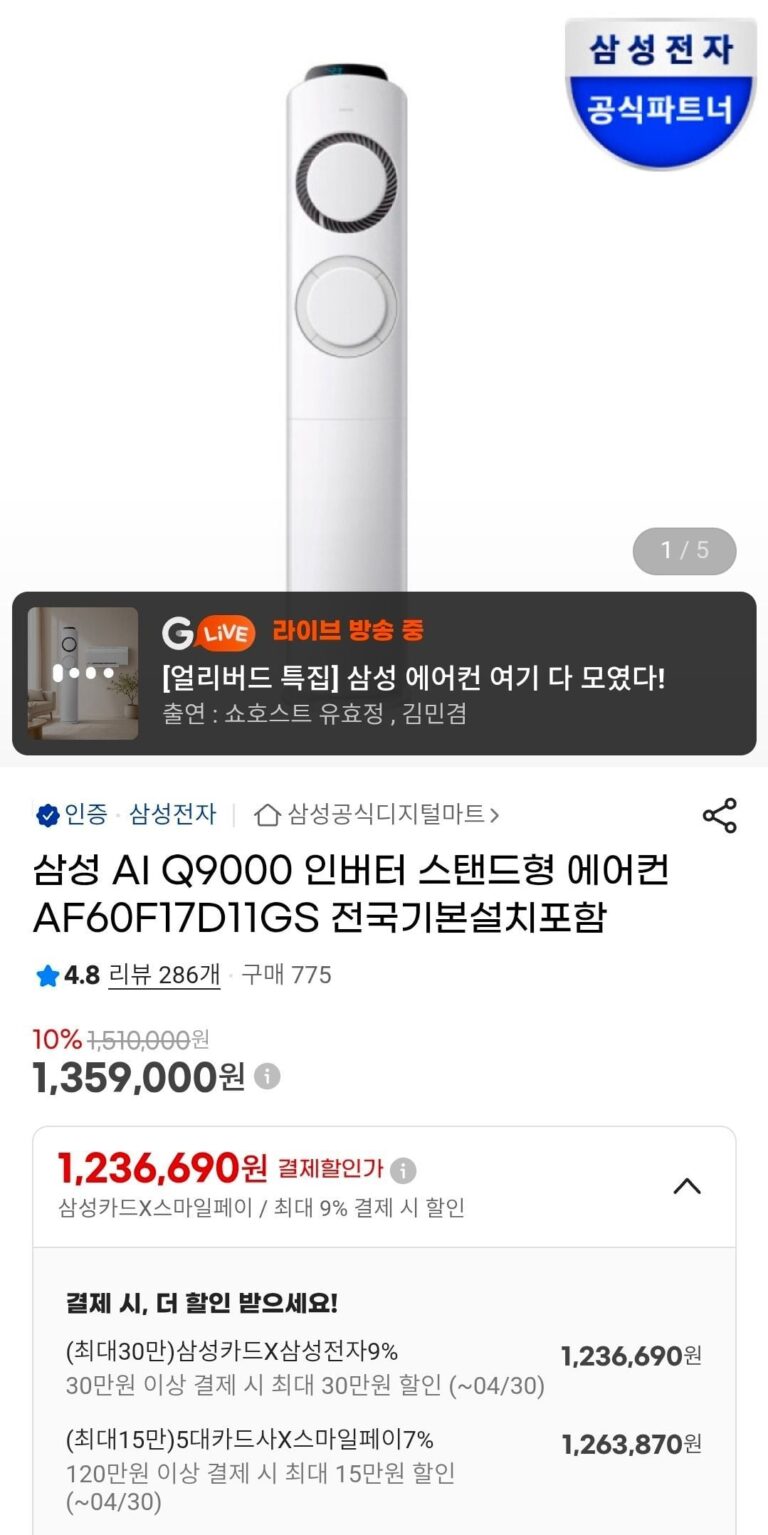Open the 삼성전자 brand link
Viewport: 768px width, 1535px height.
[172, 814]
